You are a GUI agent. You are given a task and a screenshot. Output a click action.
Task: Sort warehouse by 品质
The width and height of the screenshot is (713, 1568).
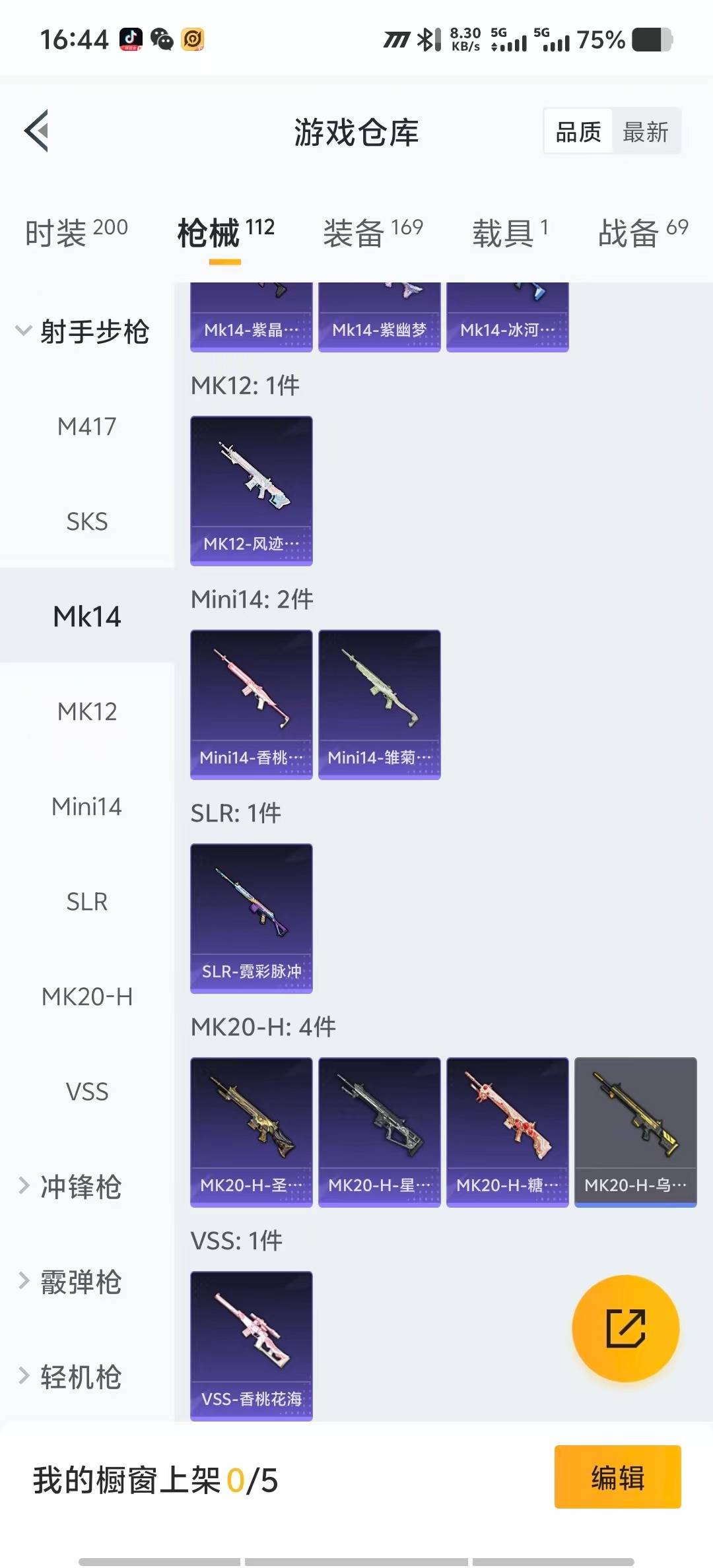(578, 132)
